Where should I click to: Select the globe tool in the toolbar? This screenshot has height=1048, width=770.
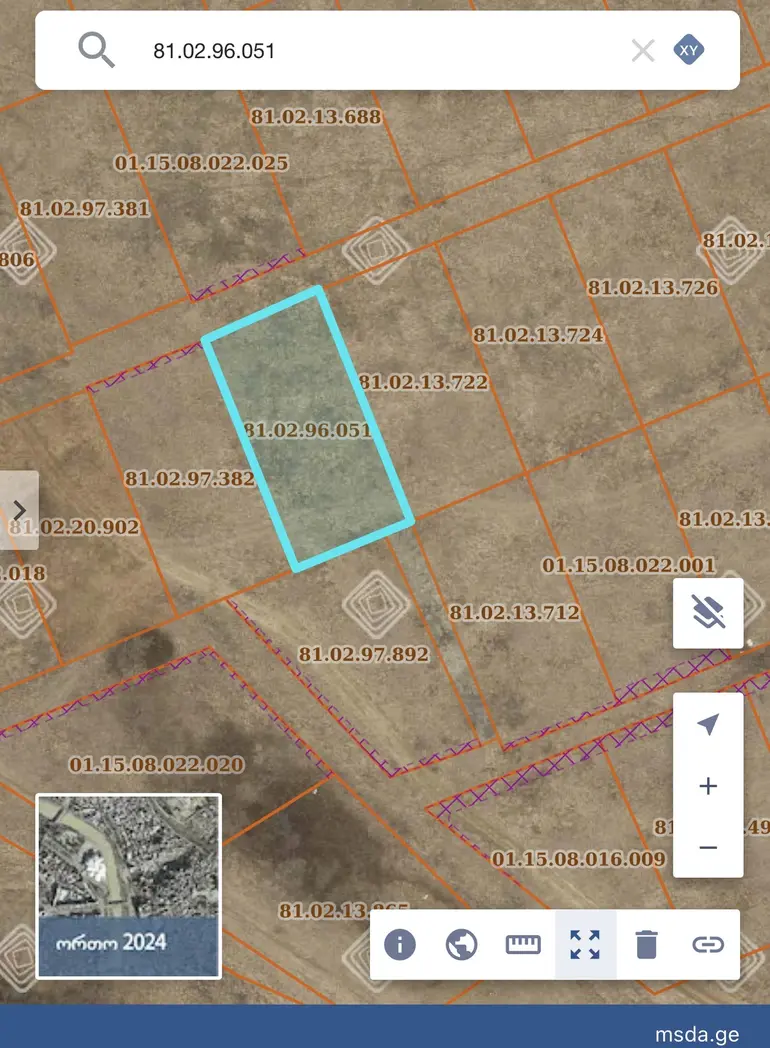pos(462,945)
